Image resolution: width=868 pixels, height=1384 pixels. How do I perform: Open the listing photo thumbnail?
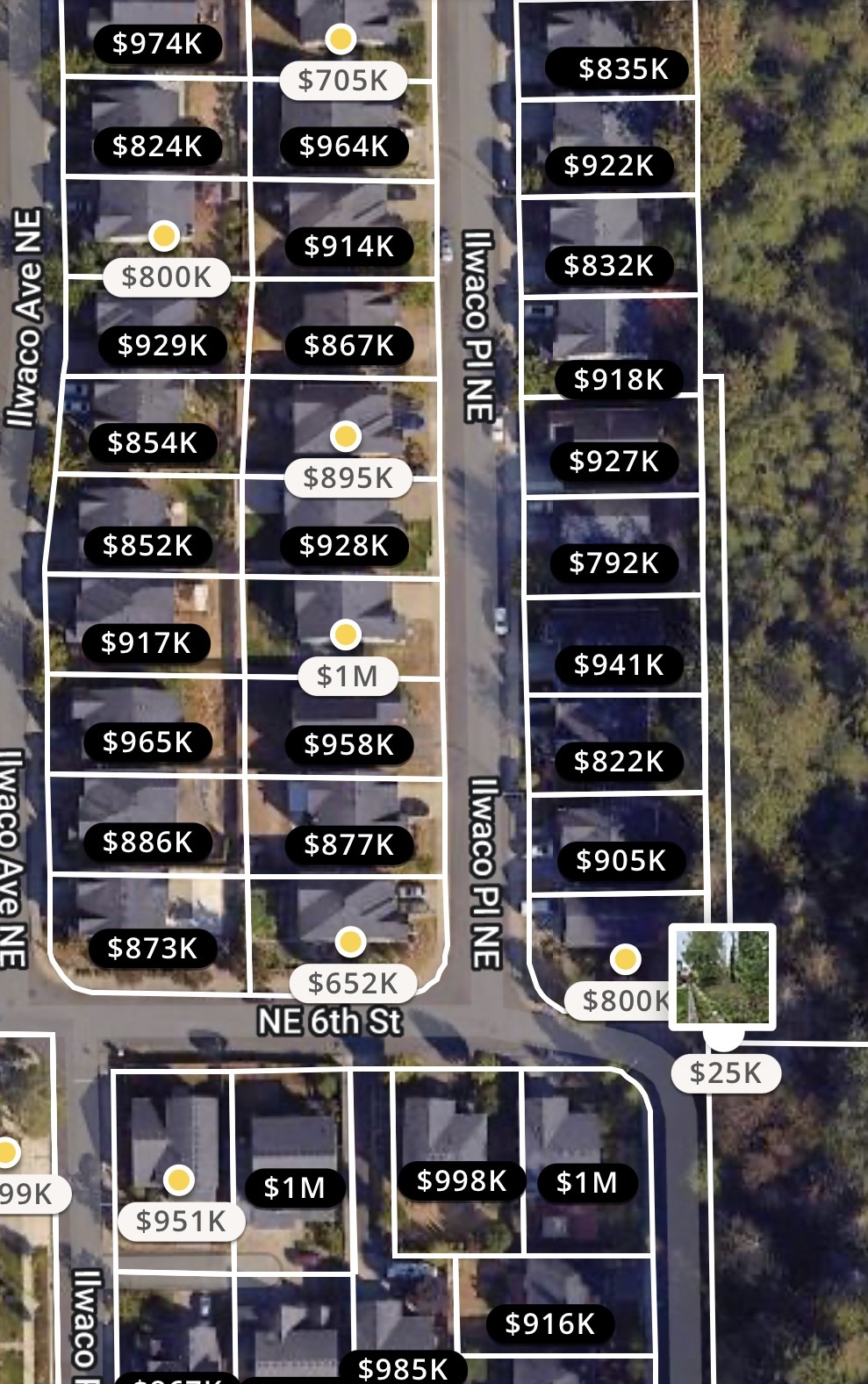tap(722, 976)
